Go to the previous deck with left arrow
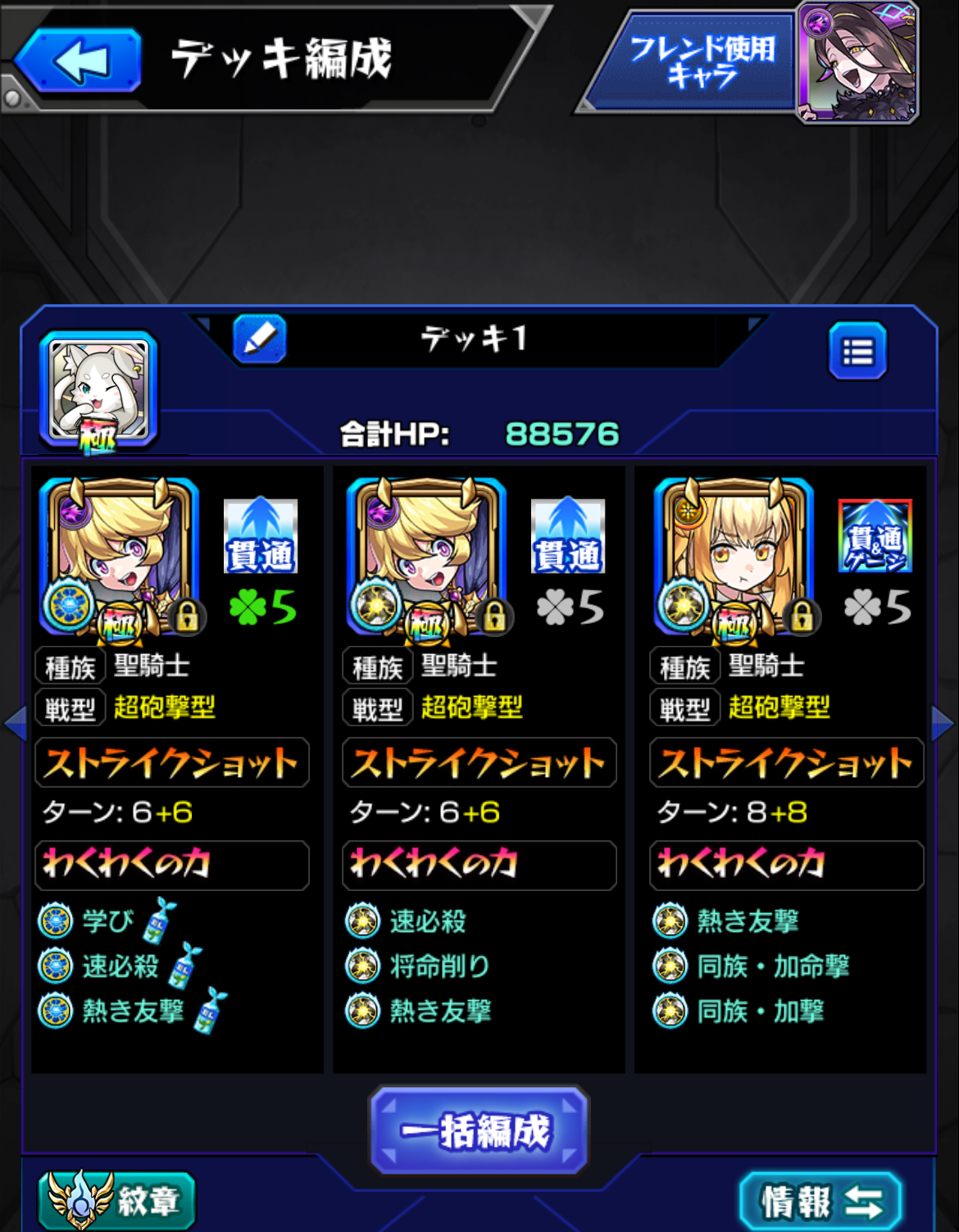Screen dimensions: 959x1232 tap(14, 723)
